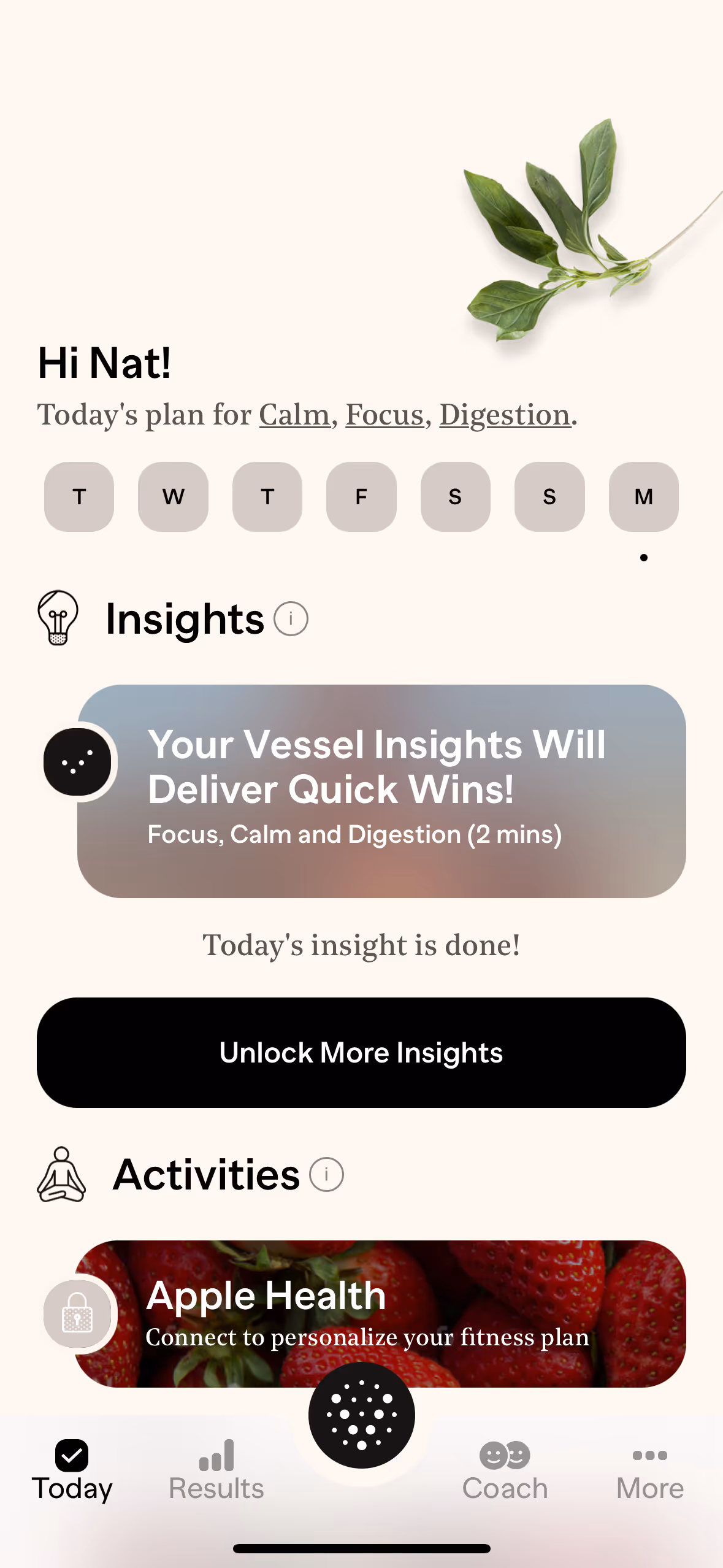This screenshot has width=723, height=1568.
Task: Open the Focus plan link
Action: click(x=384, y=415)
